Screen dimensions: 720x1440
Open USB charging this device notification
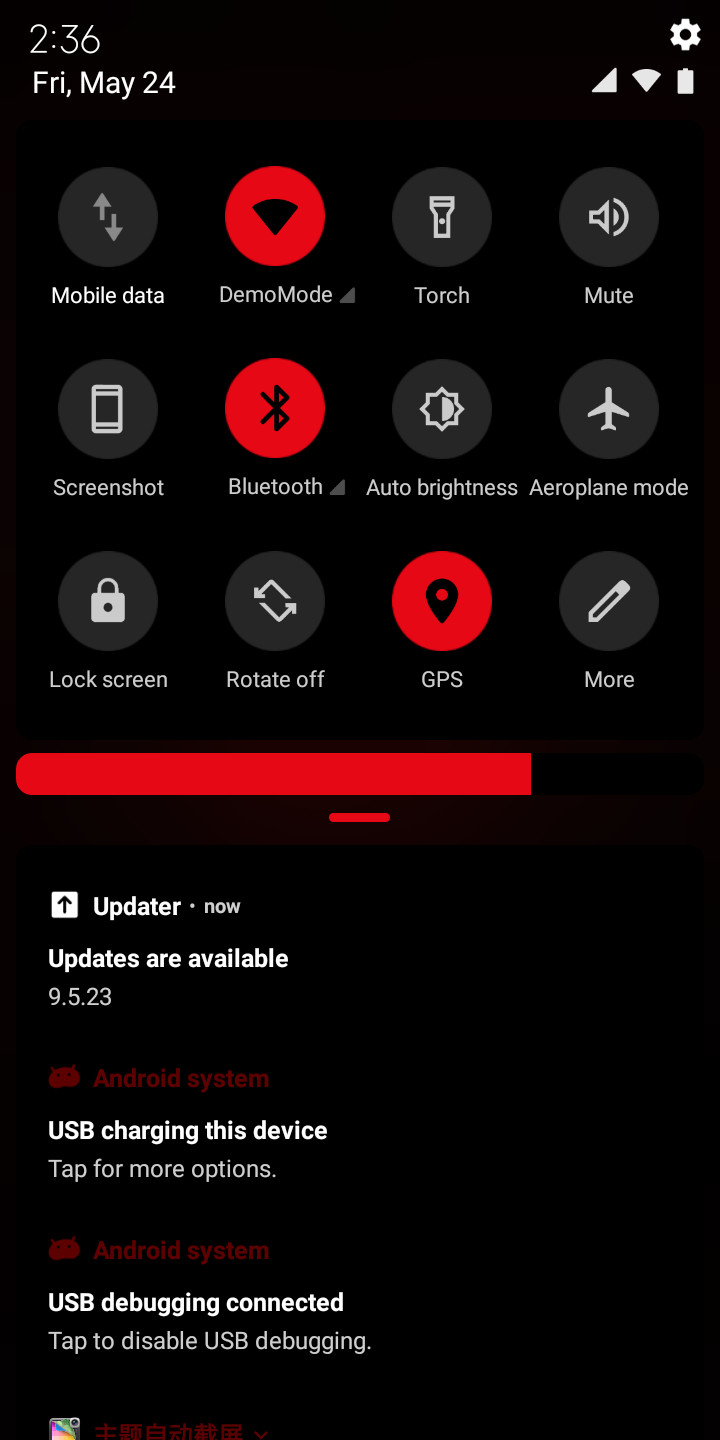(x=360, y=1123)
